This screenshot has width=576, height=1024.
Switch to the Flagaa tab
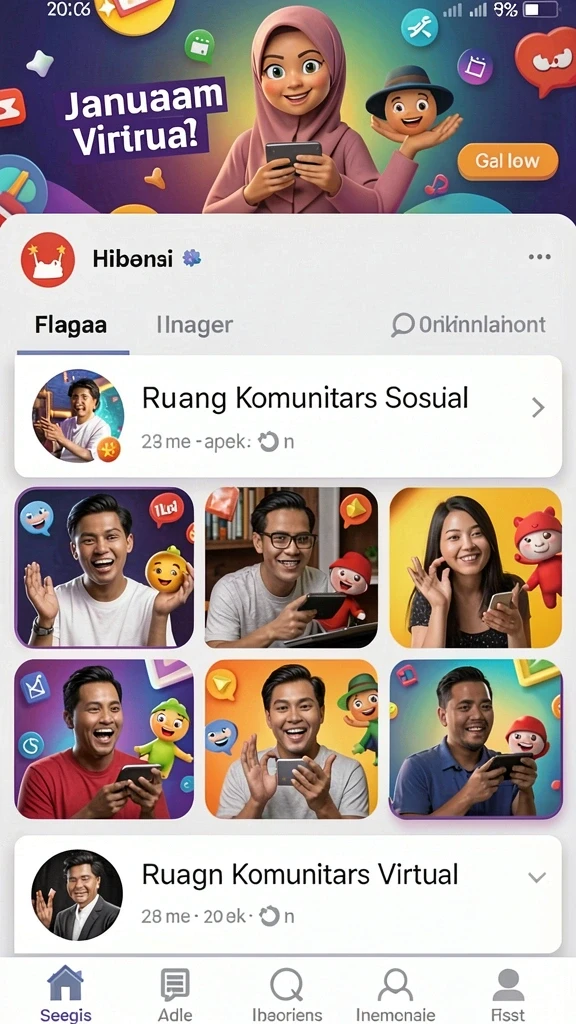71,325
